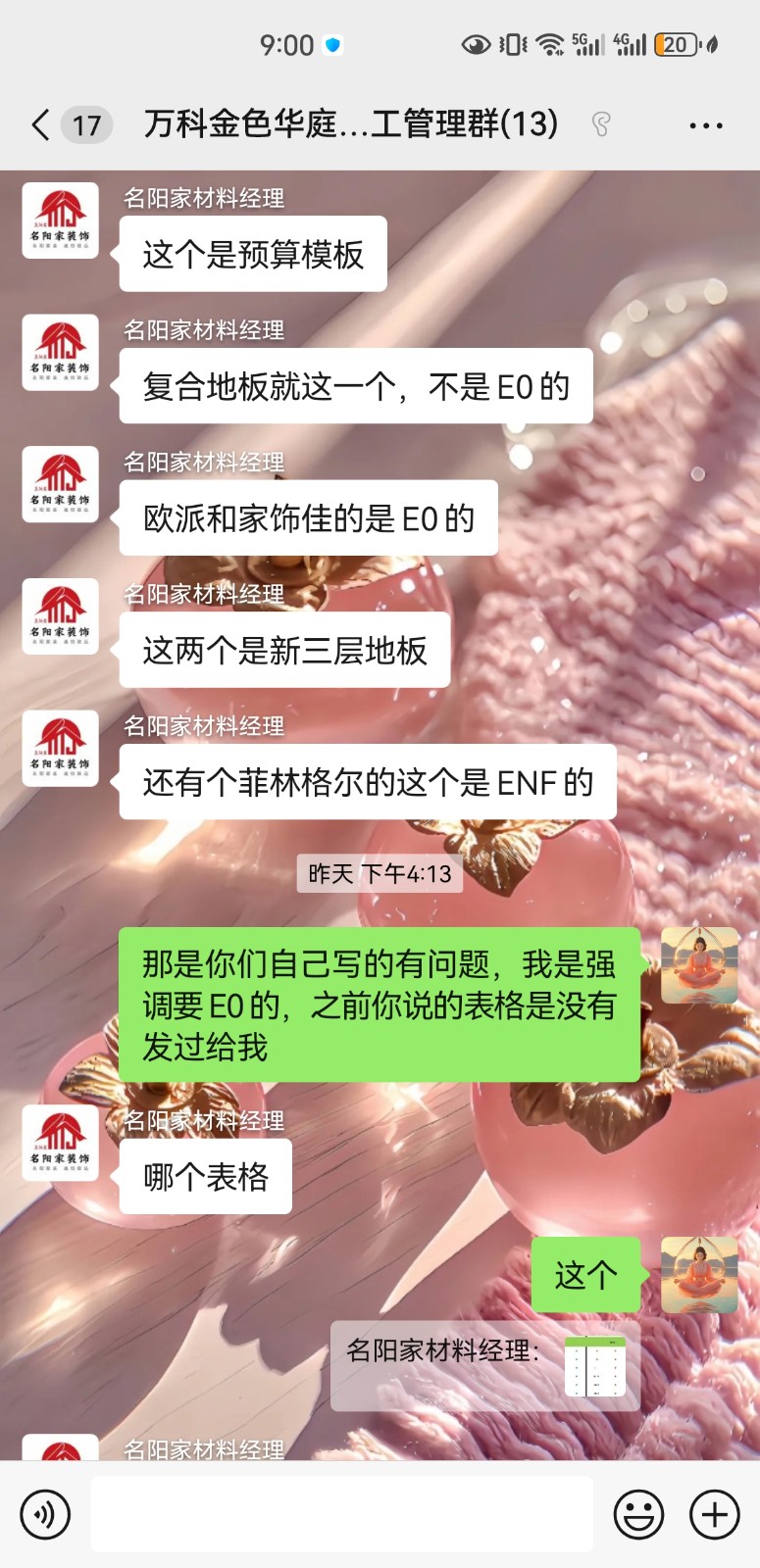The height and width of the screenshot is (1568, 760).
Task: Tap sender avatar beside '这个是预算模板'
Action: pyautogui.click(x=61, y=220)
